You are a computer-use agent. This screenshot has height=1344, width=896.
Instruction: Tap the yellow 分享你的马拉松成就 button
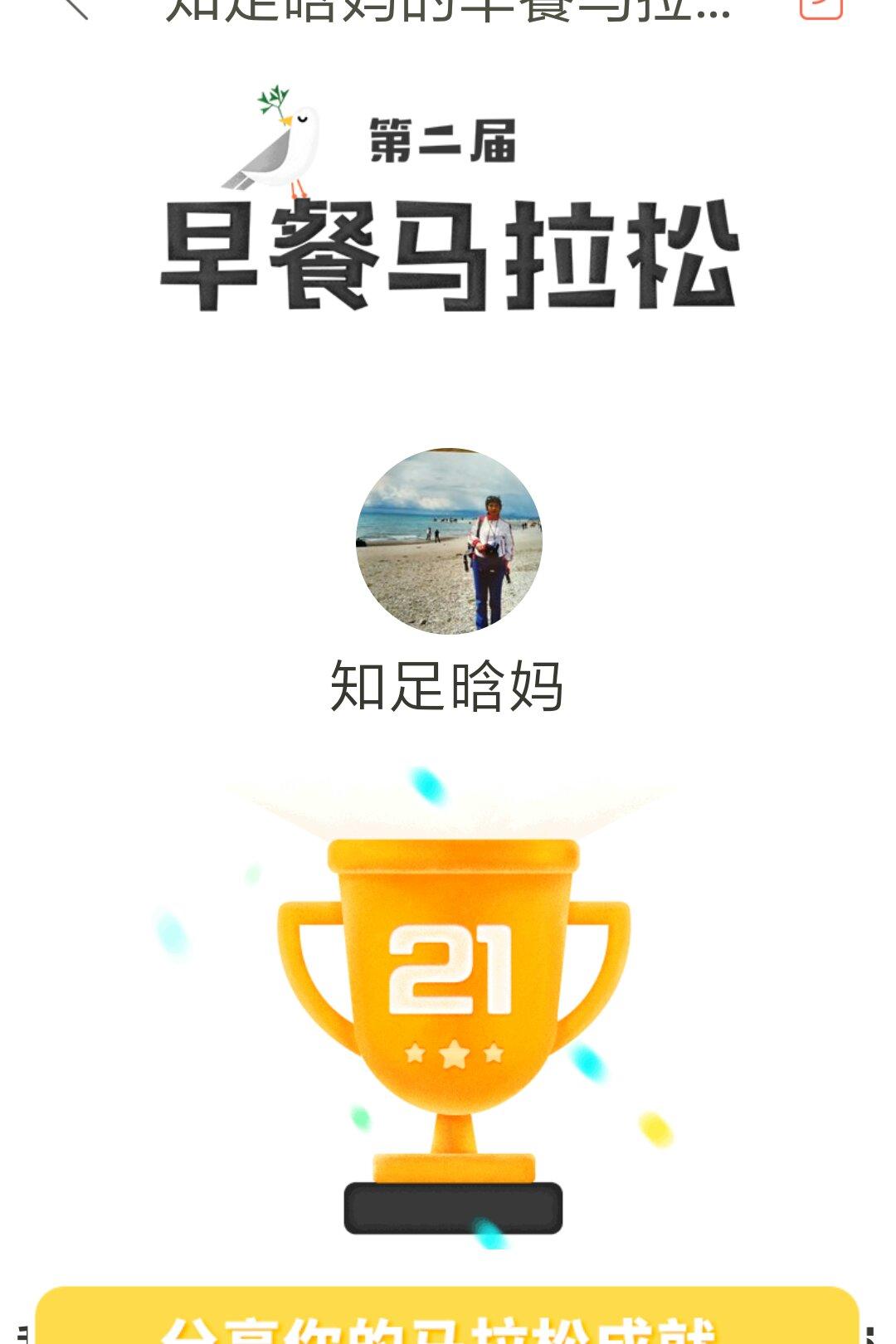(x=446, y=1319)
